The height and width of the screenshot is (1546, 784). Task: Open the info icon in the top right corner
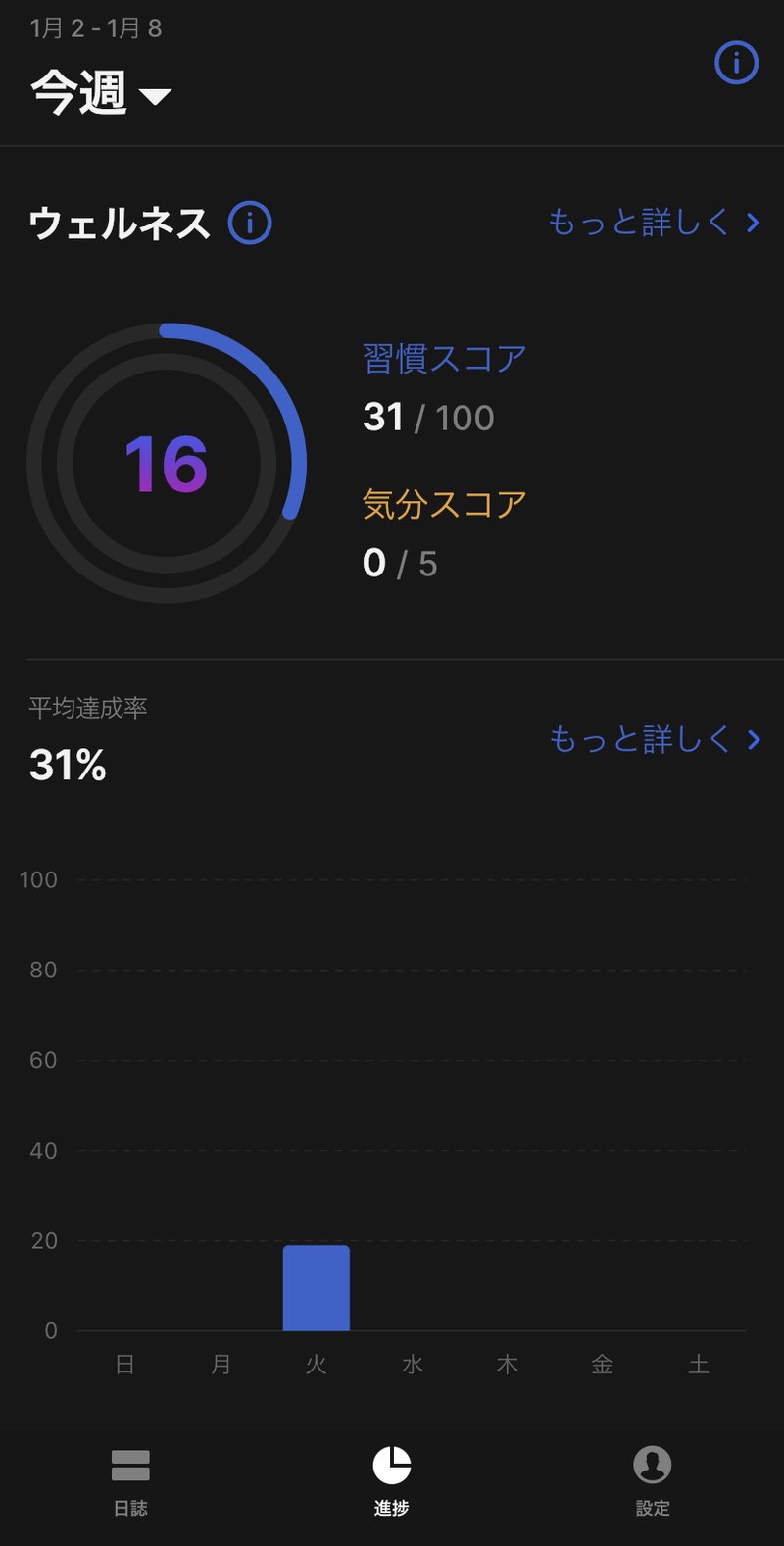(x=736, y=63)
